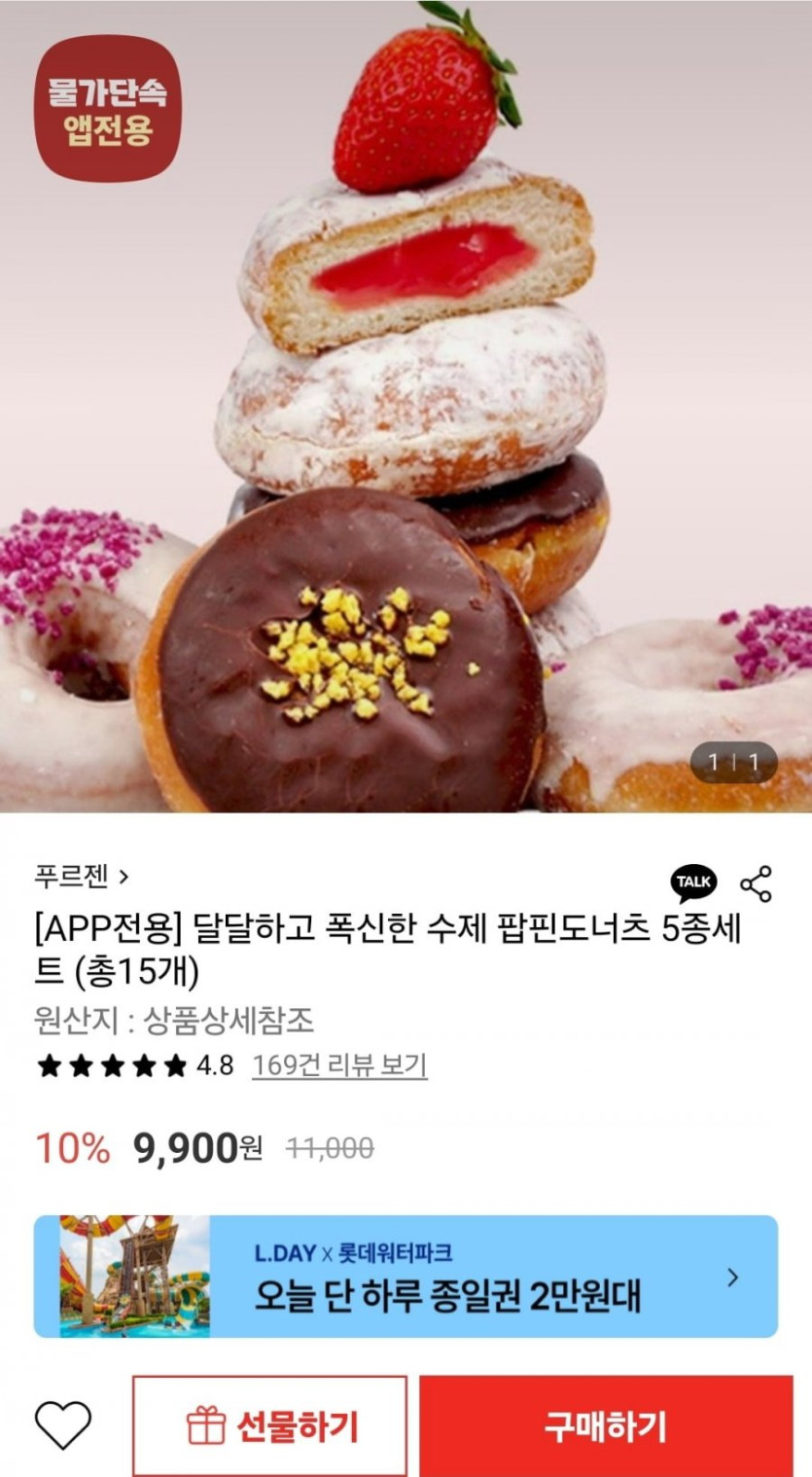Screen dimensions: 812x1477
Task: Tap the share icon
Action: click(756, 883)
